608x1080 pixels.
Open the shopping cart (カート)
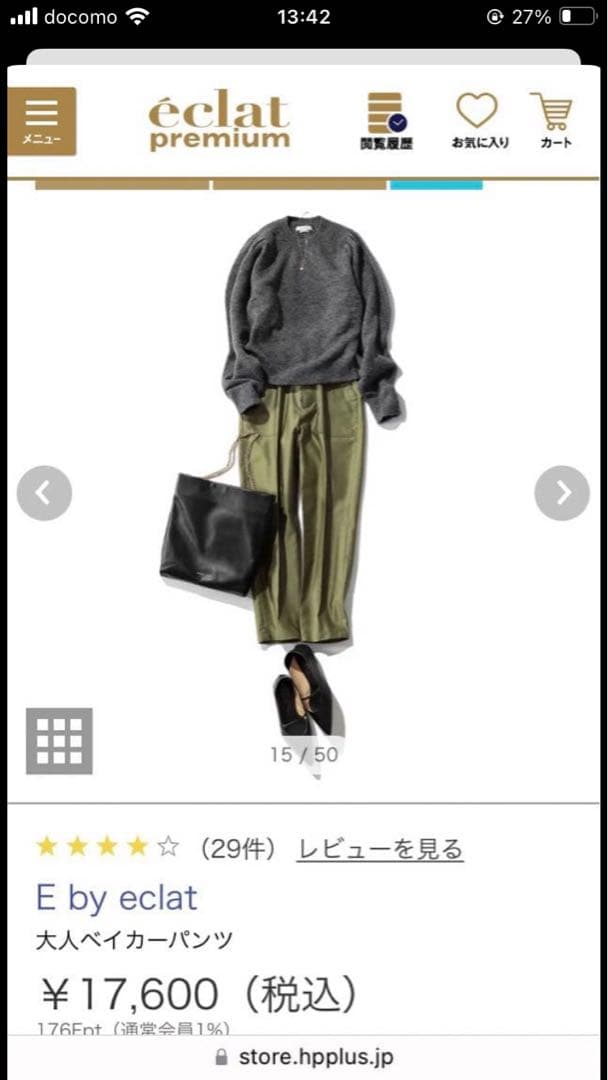click(x=553, y=121)
